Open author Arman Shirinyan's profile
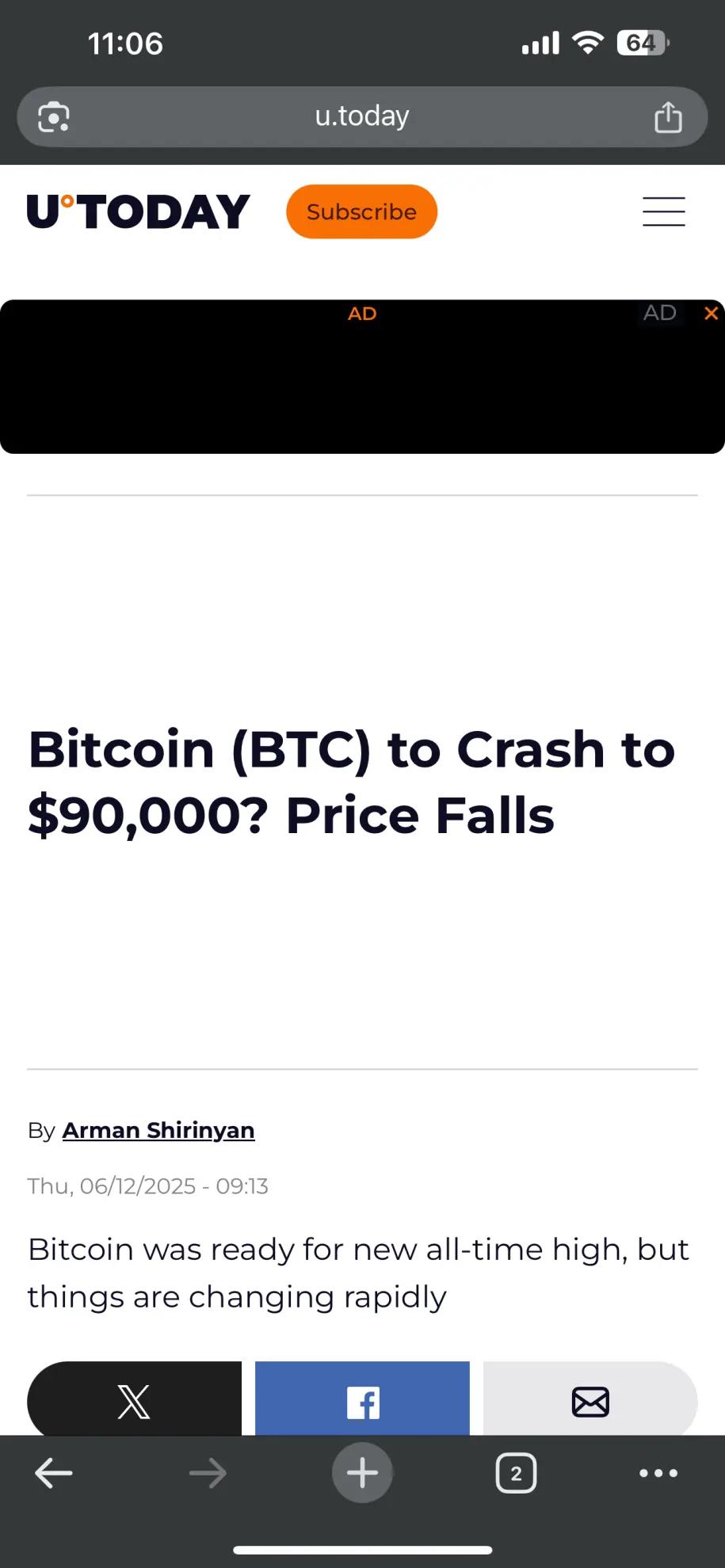 click(158, 1130)
